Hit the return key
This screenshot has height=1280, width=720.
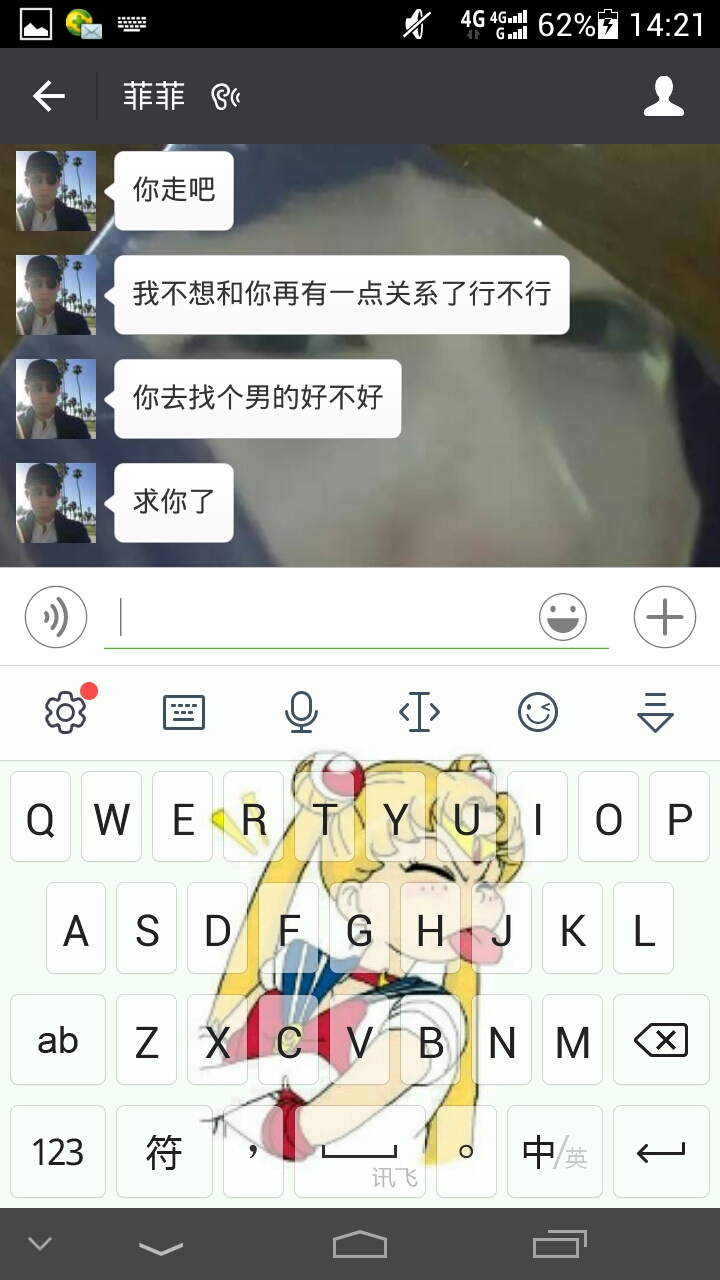(x=661, y=1152)
